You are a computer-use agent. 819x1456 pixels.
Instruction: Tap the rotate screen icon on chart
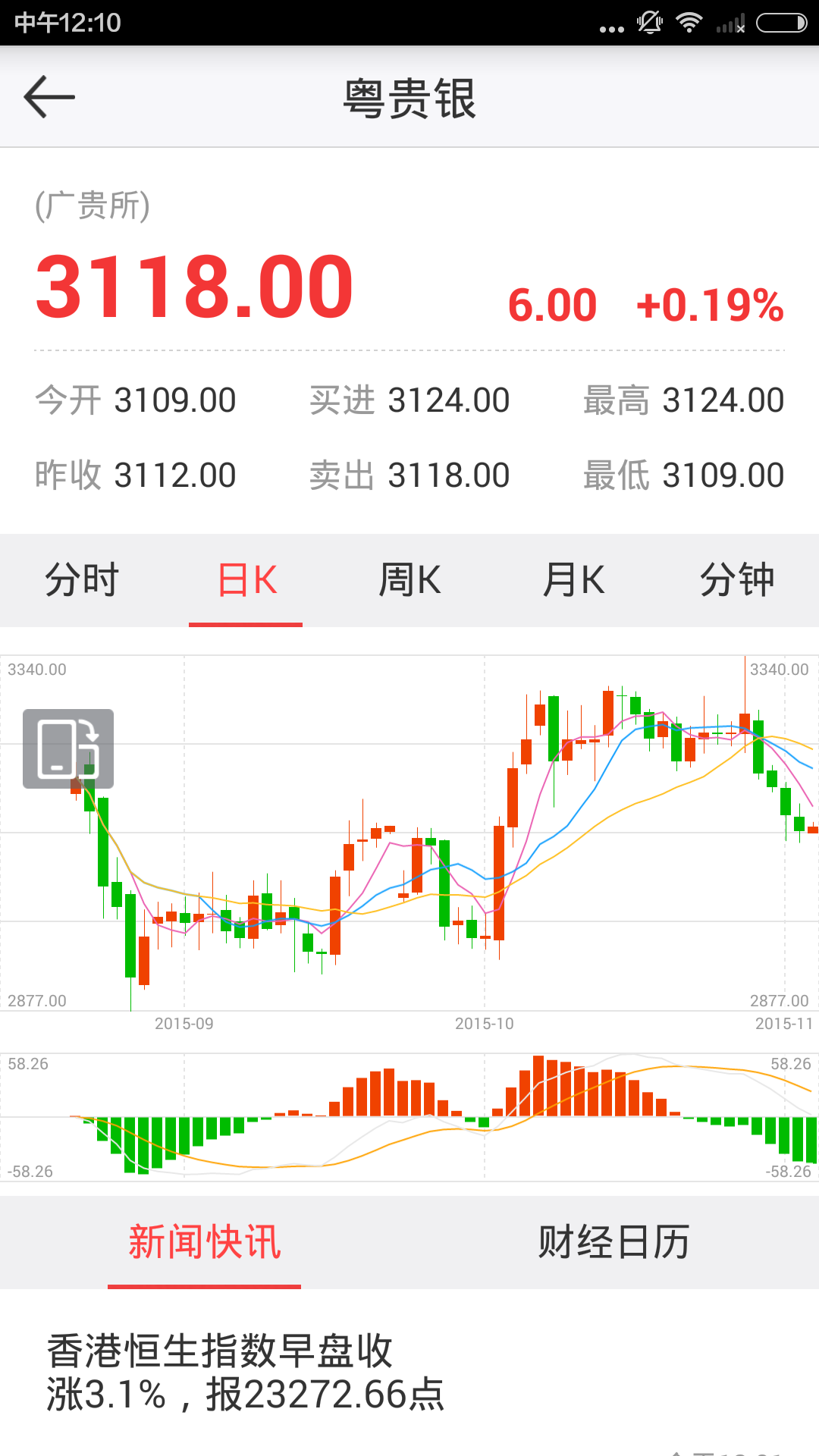click(x=68, y=748)
